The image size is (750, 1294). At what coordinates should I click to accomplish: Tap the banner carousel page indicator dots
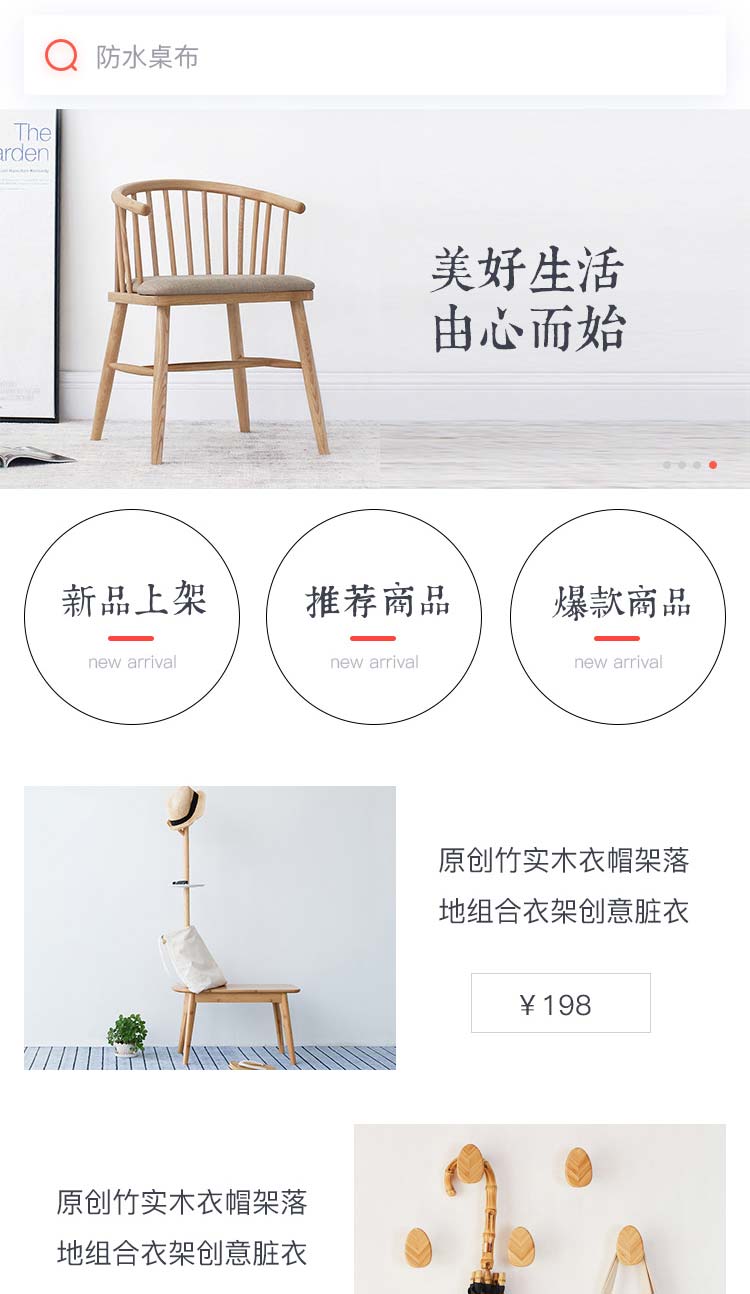690,465
